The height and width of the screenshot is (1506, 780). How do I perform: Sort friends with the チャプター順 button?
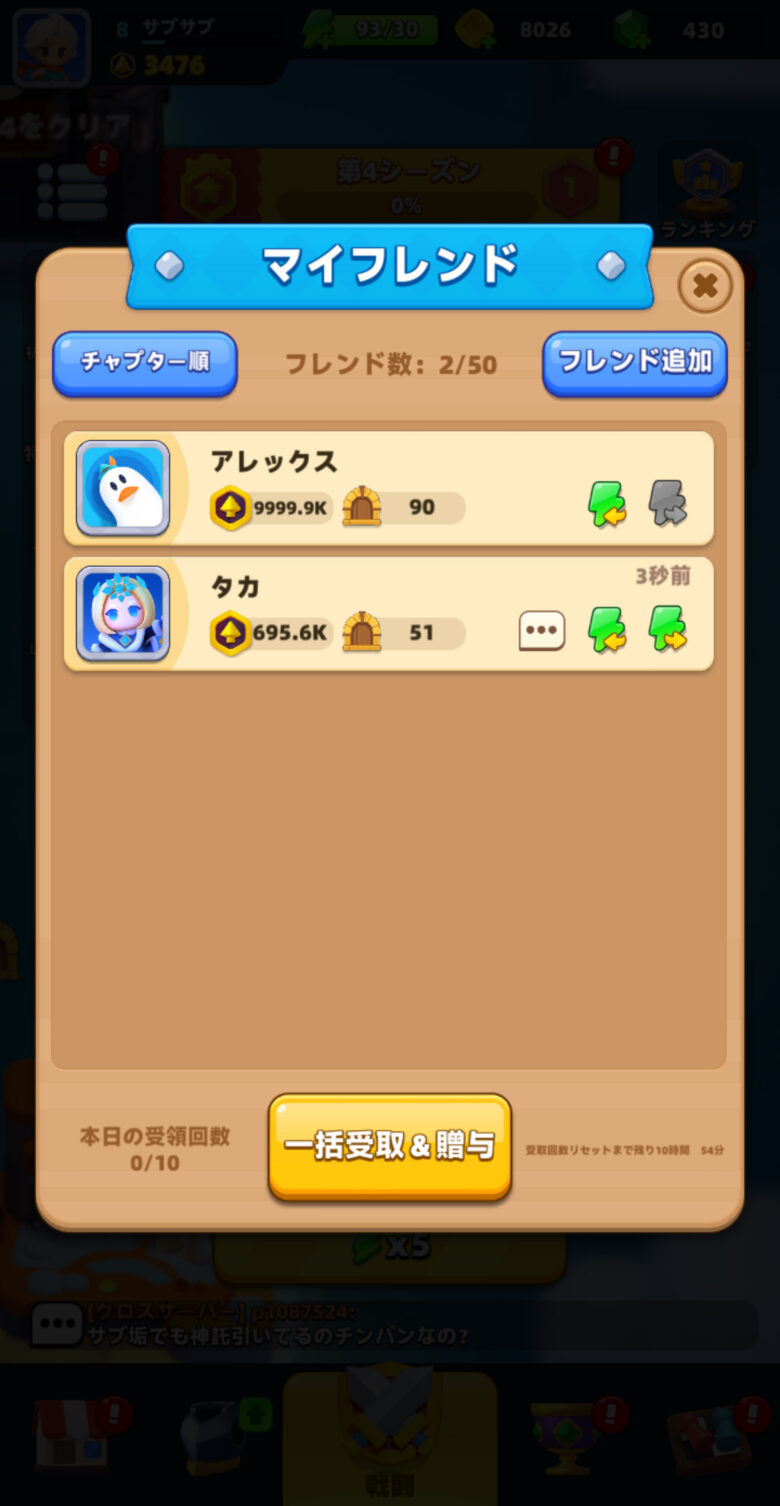[x=145, y=362]
